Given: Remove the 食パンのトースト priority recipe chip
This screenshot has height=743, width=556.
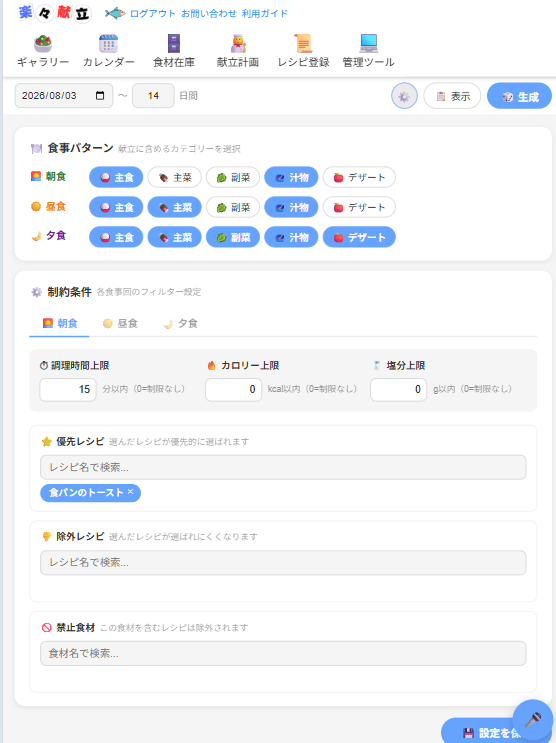Looking at the screenshot, I should coord(130,492).
